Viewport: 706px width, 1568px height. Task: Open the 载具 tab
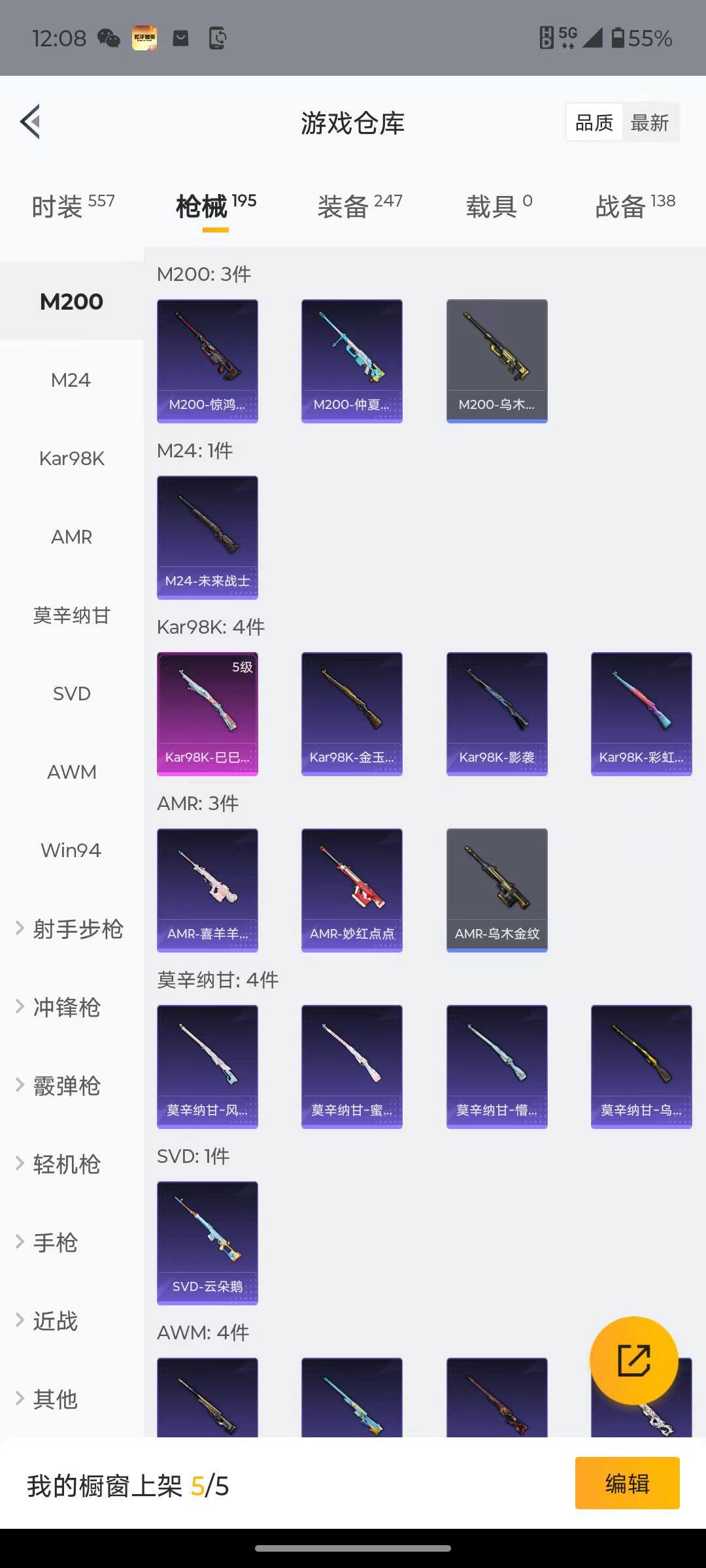tap(499, 206)
